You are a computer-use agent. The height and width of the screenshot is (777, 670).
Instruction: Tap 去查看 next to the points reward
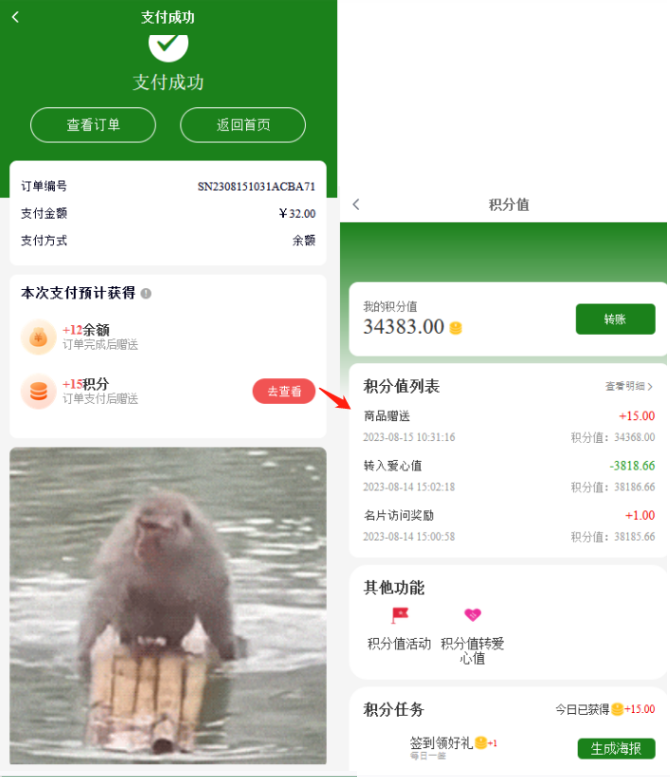click(284, 392)
